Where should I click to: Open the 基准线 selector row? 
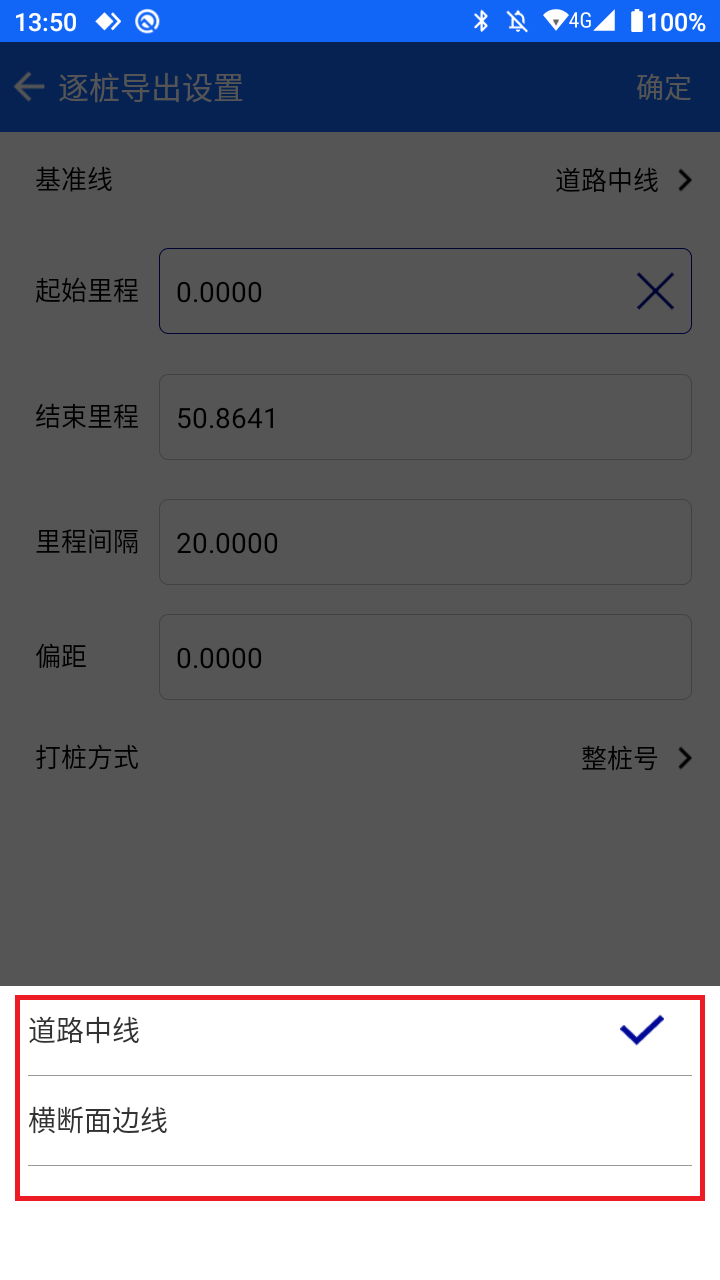pyautogui.click(x=360, y=180)
